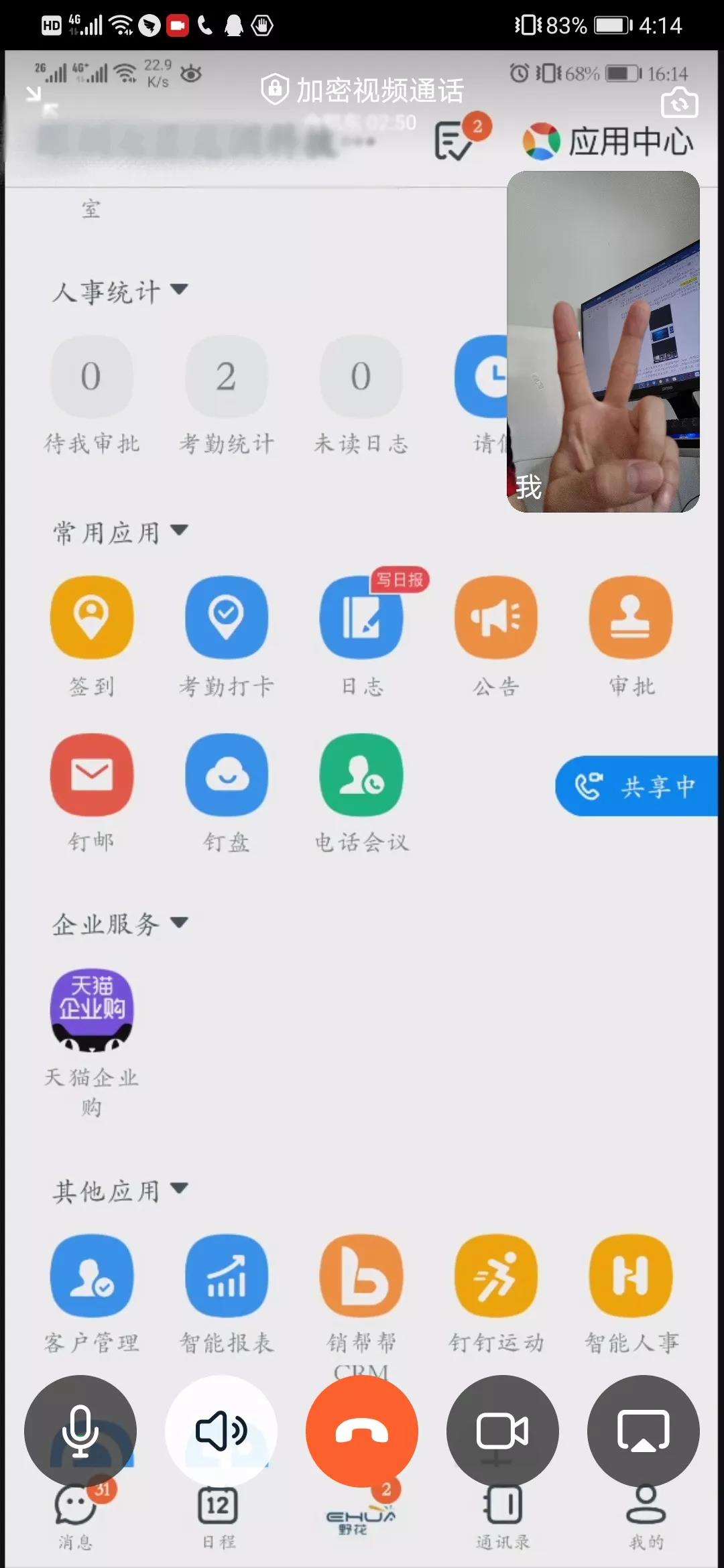Enlarge my own video preview
Viewport: 724px width, 1568px height.
[x=603, y=342]
